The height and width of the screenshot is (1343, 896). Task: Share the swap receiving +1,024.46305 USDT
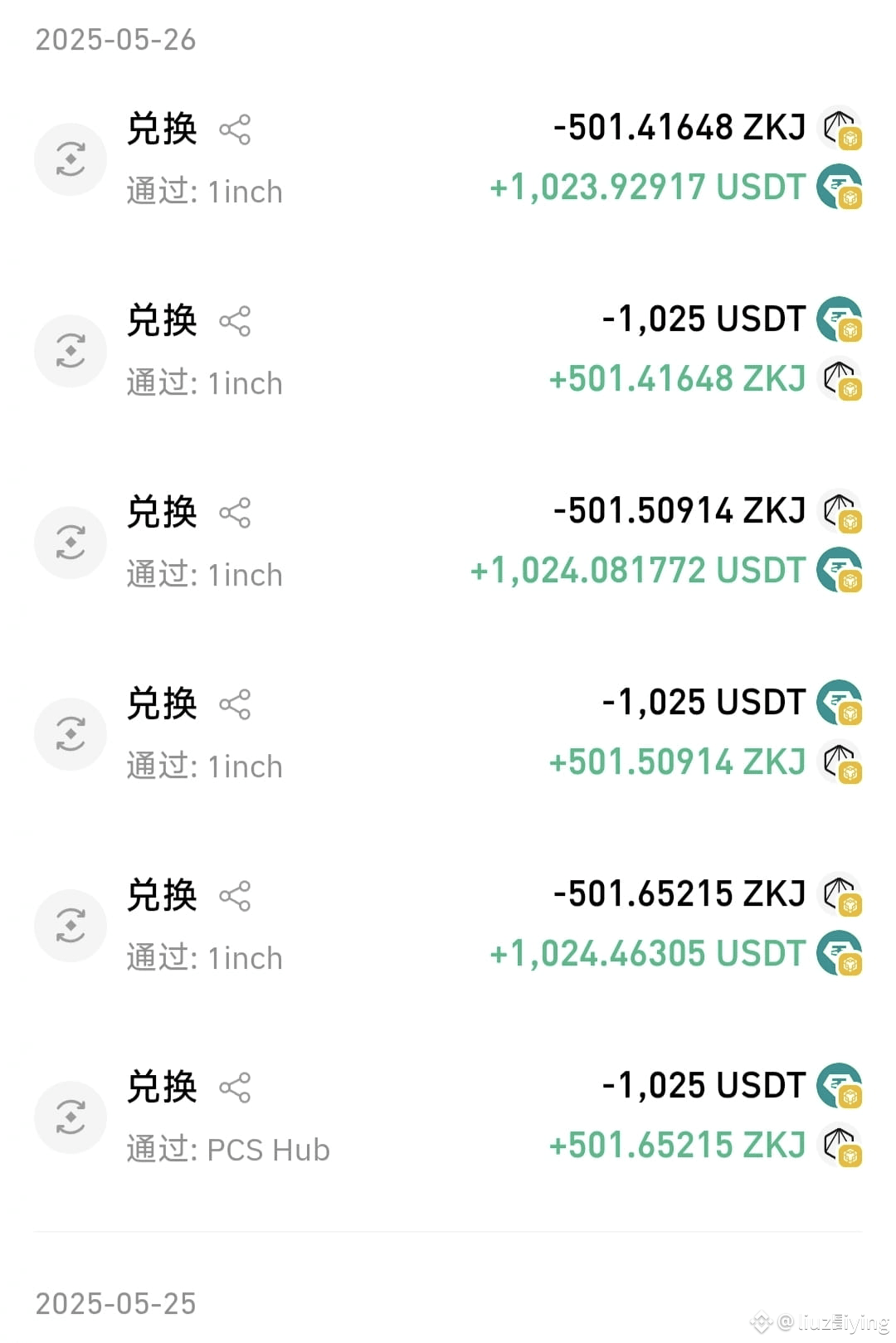tap(235, 897)
